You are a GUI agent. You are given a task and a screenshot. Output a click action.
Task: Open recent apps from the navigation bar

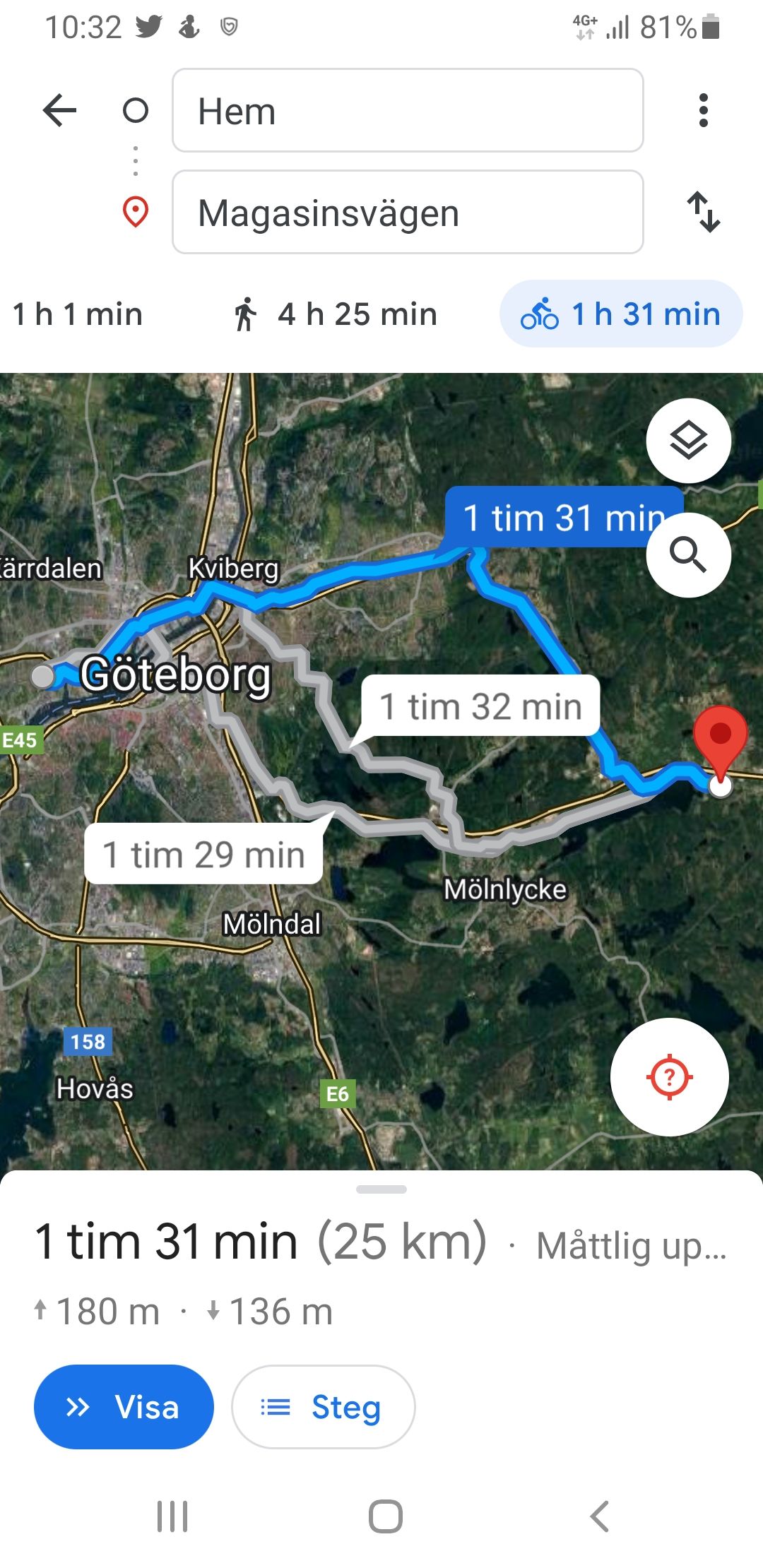pyautogui.click(x=172, y=1516)
